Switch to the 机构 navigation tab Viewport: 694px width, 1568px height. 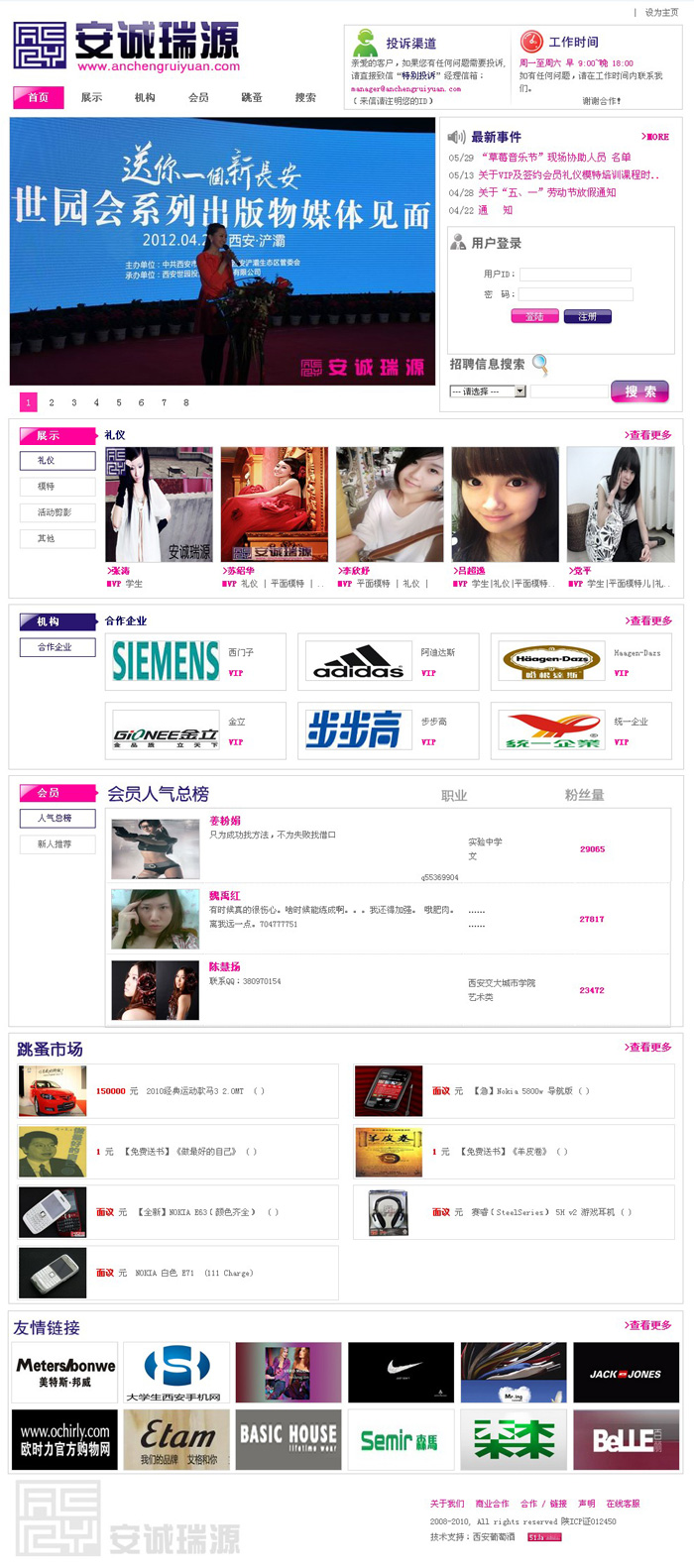tap(145, 97)
